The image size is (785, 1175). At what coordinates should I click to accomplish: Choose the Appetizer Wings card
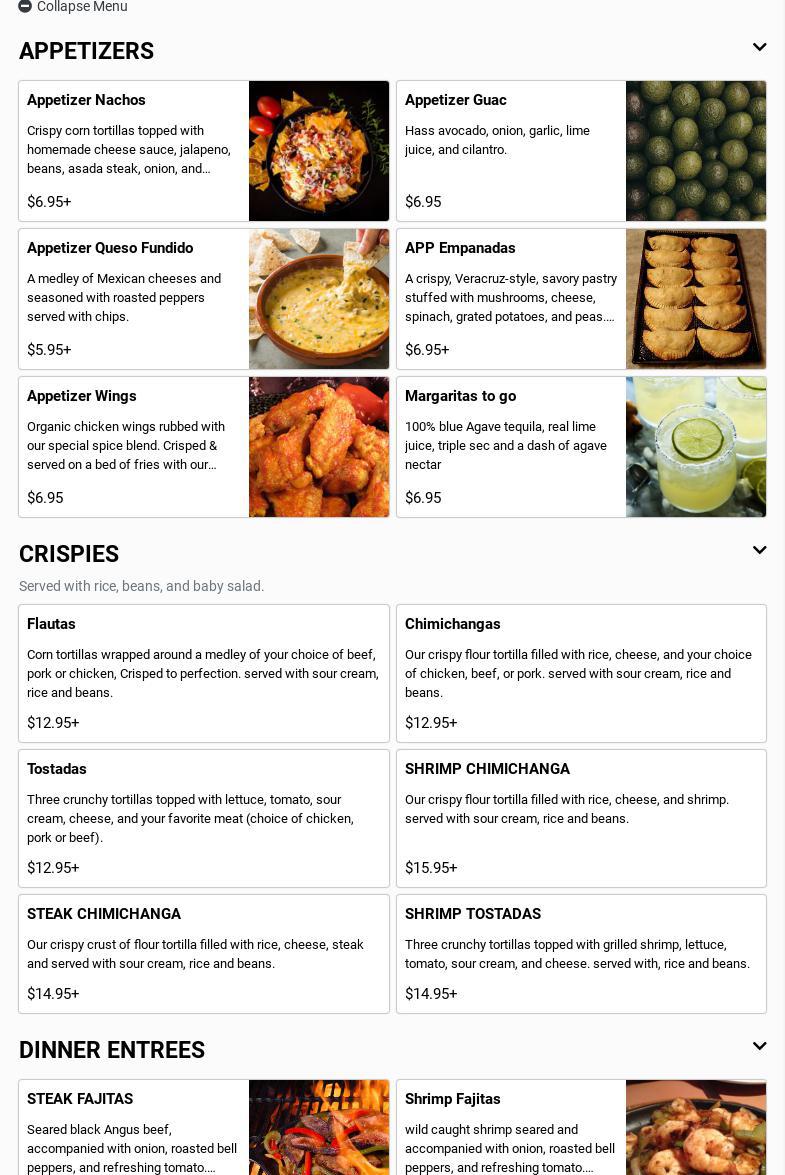pyautogui.click(x=204, y=447)
